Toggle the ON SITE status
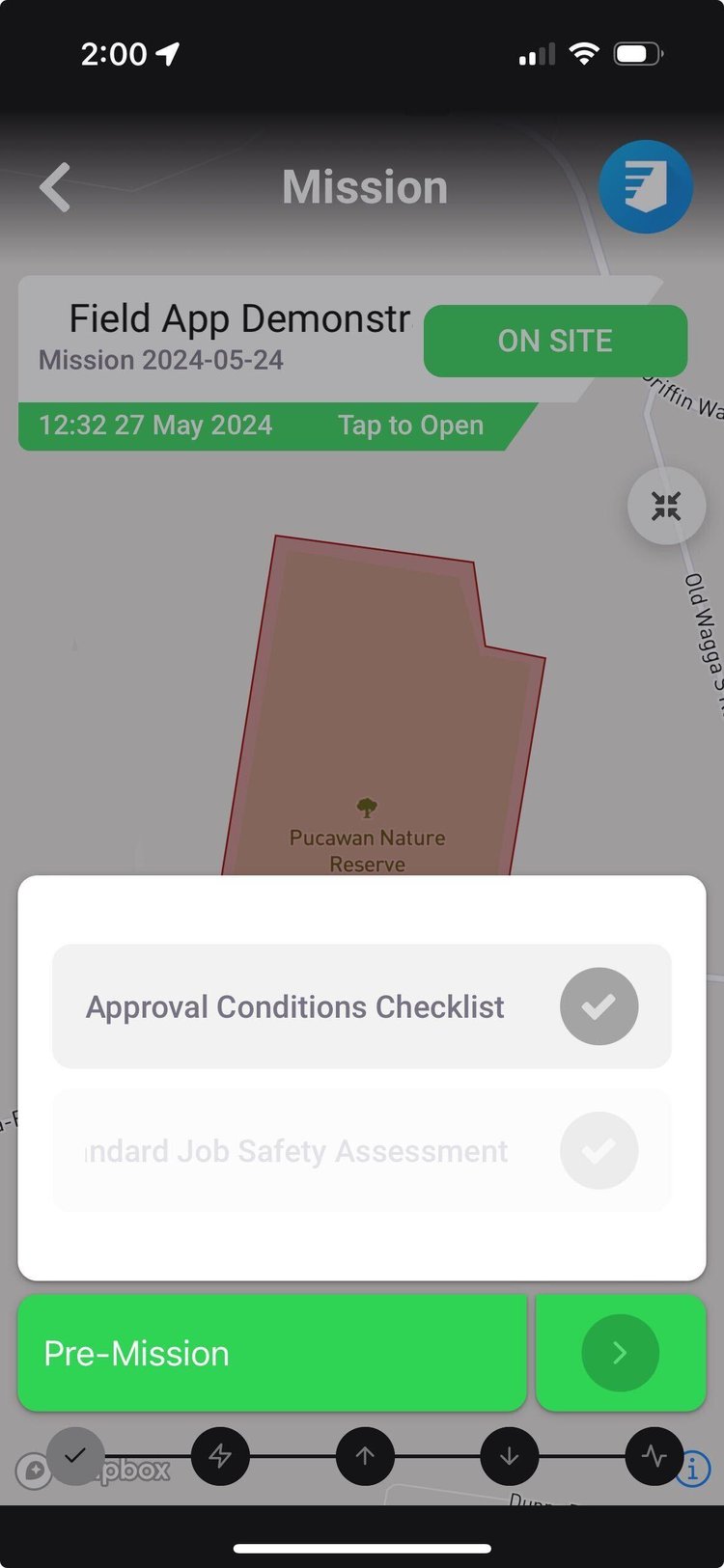 coord(555,341)
